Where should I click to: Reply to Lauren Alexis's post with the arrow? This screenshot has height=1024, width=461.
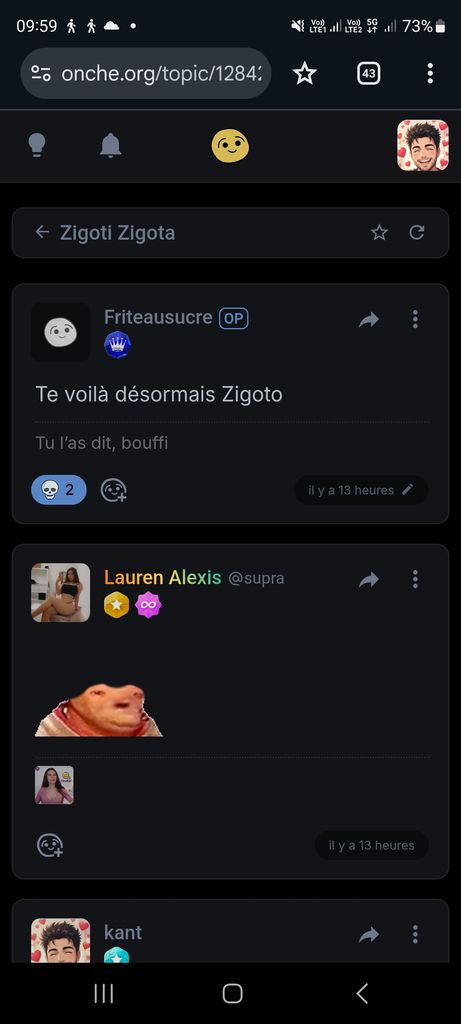(x=369, y=579)
